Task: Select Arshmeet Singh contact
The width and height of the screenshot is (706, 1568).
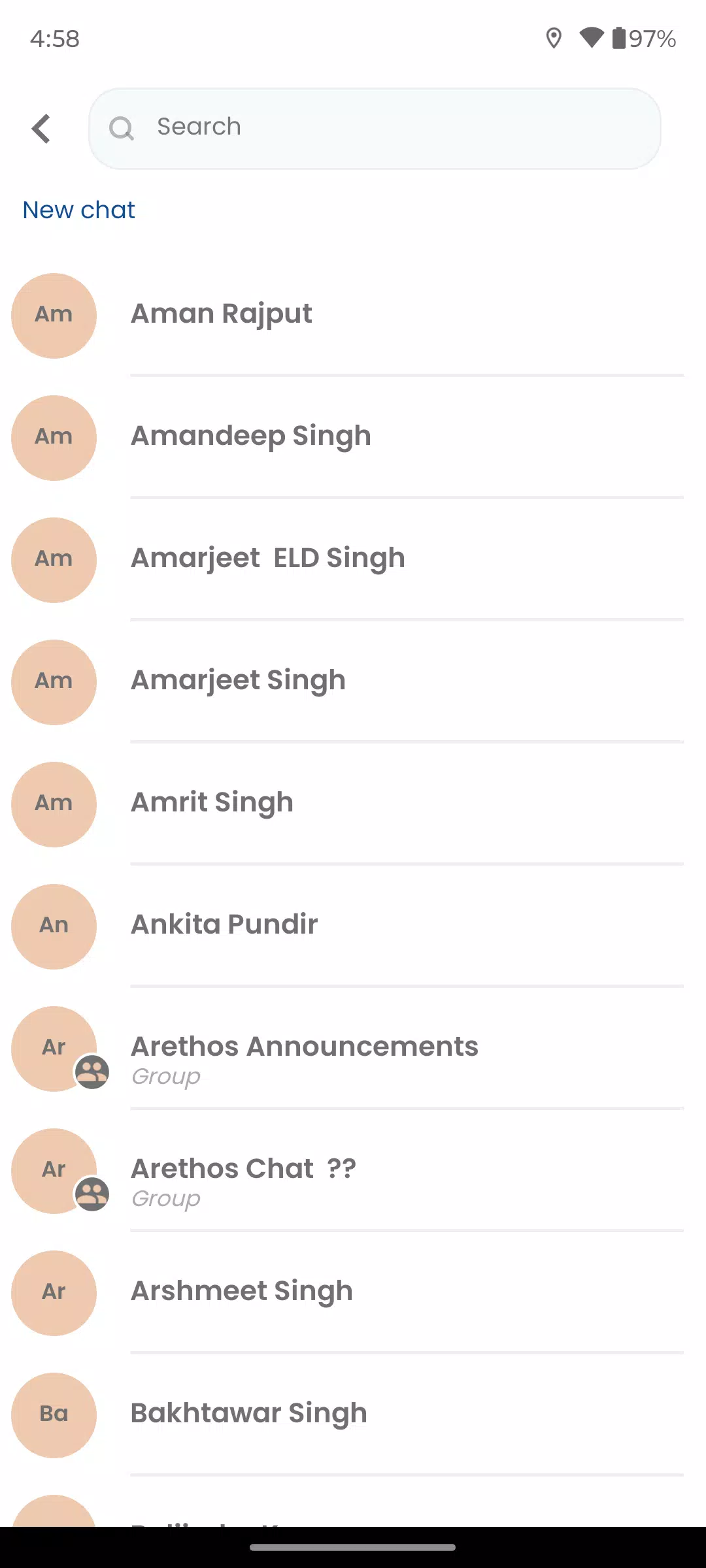Action: click(x=353, y=1293)
